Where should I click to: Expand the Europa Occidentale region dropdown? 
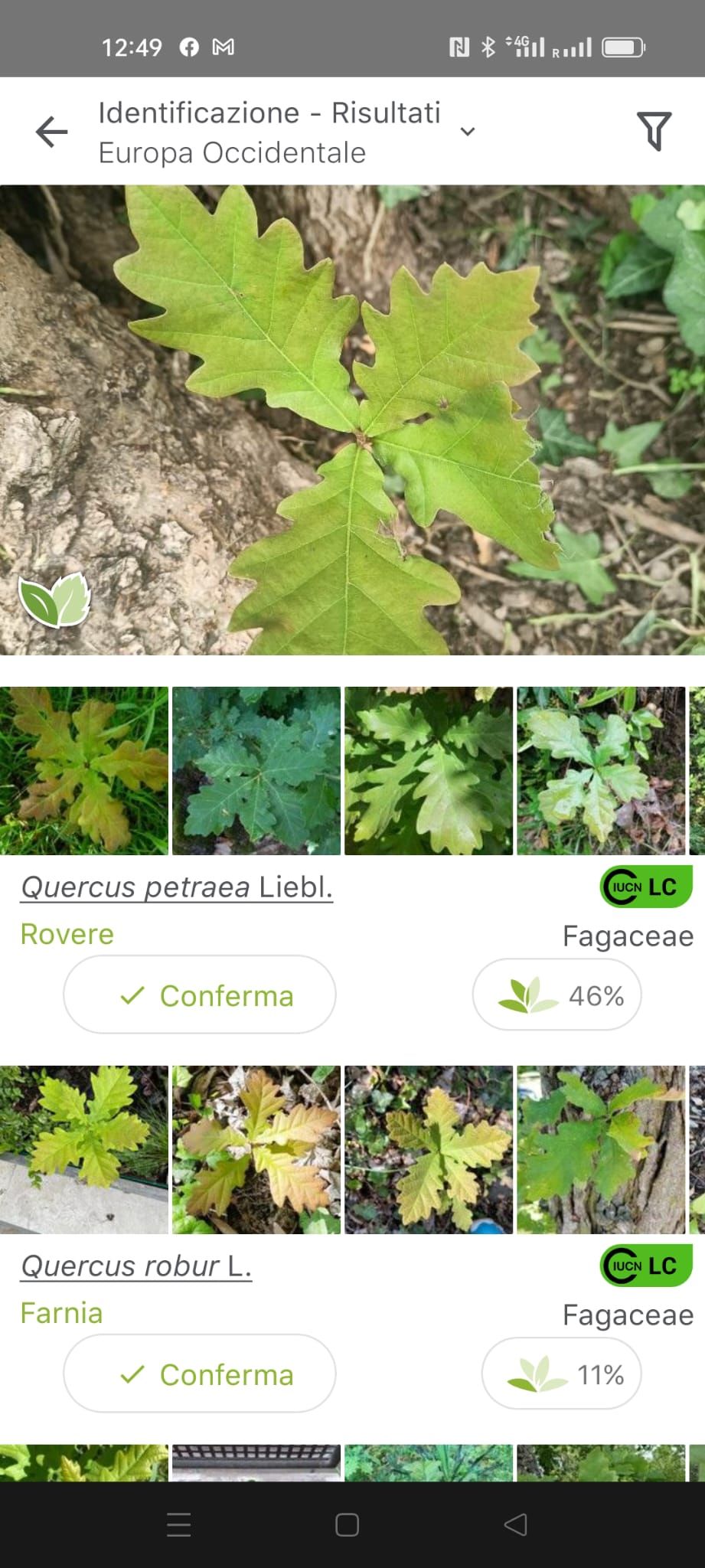click(468, 132)
